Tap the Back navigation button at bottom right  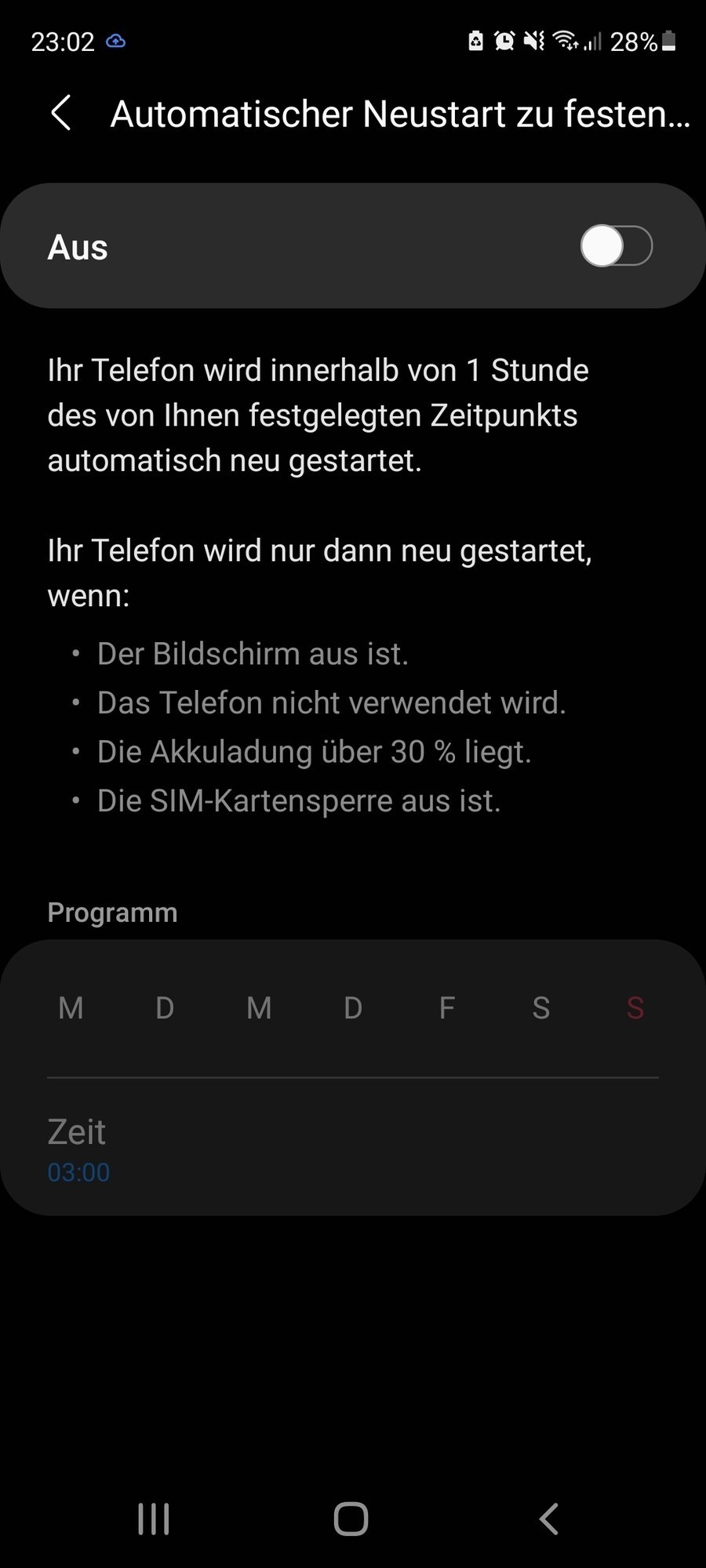[549, 1518]
